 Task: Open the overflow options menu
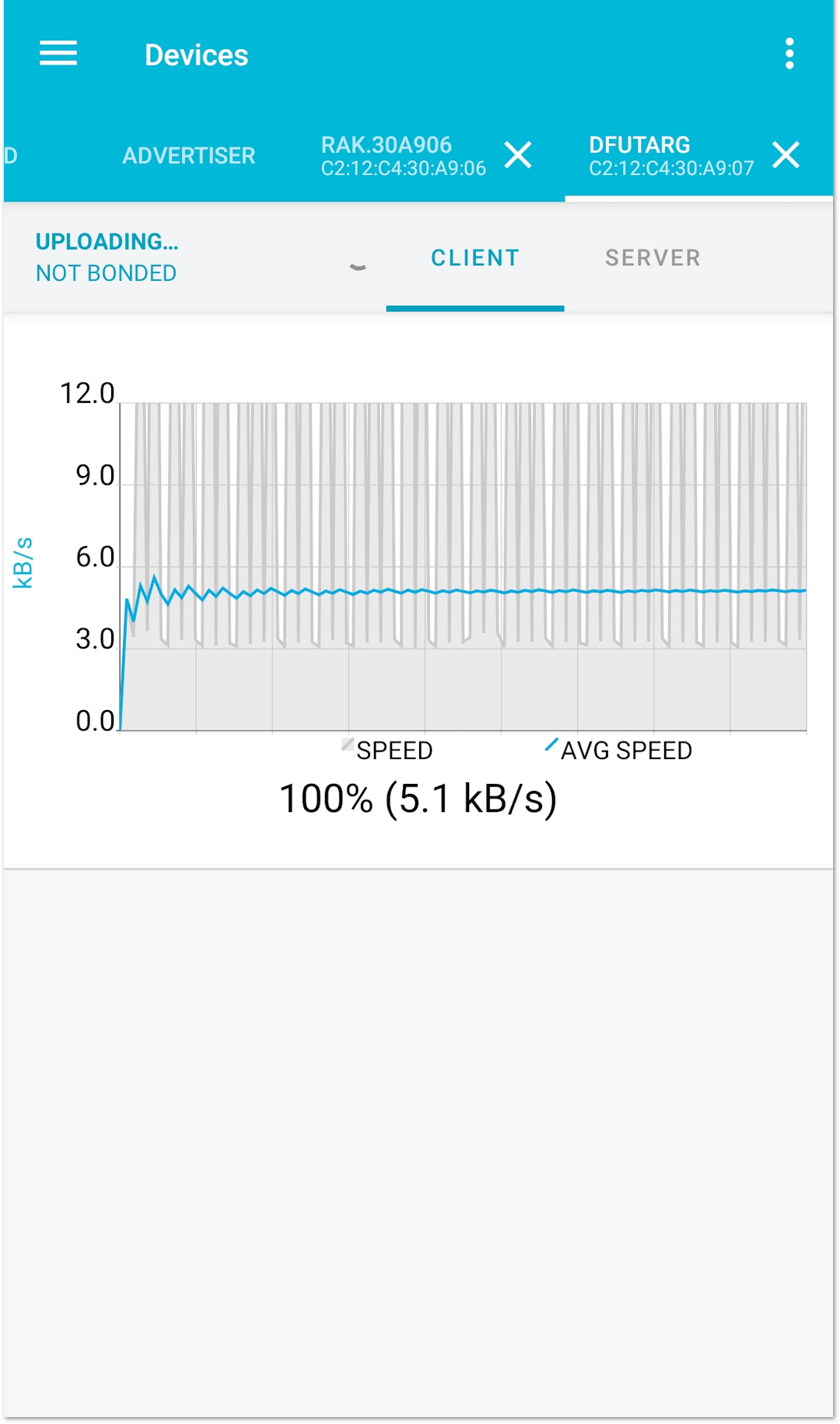789,54
